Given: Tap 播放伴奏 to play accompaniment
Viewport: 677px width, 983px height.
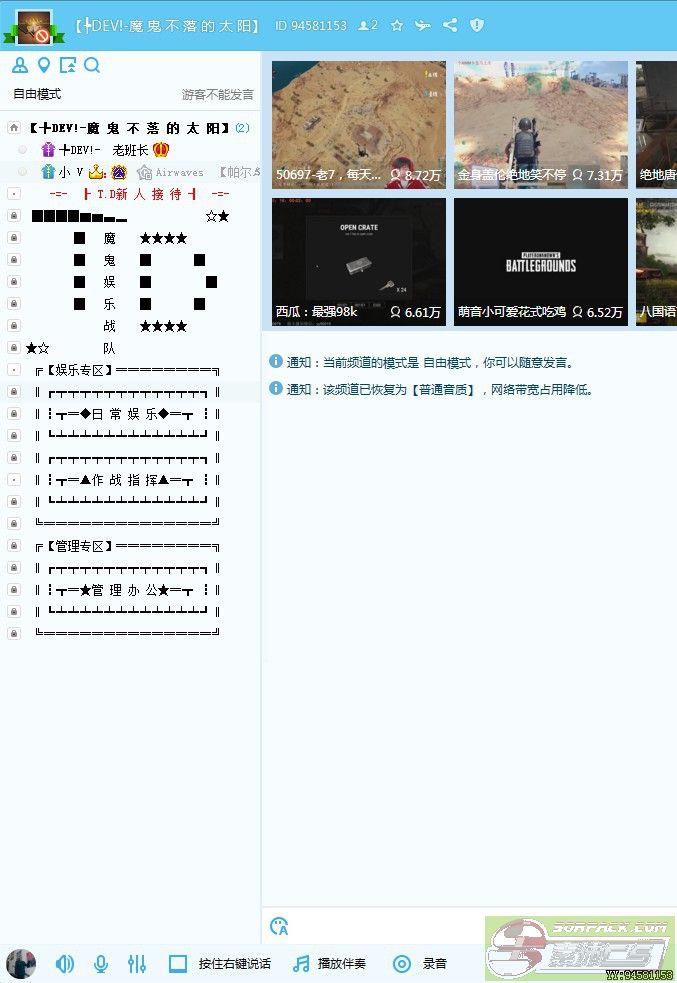Looking at the screenshot, I should 329,964.
